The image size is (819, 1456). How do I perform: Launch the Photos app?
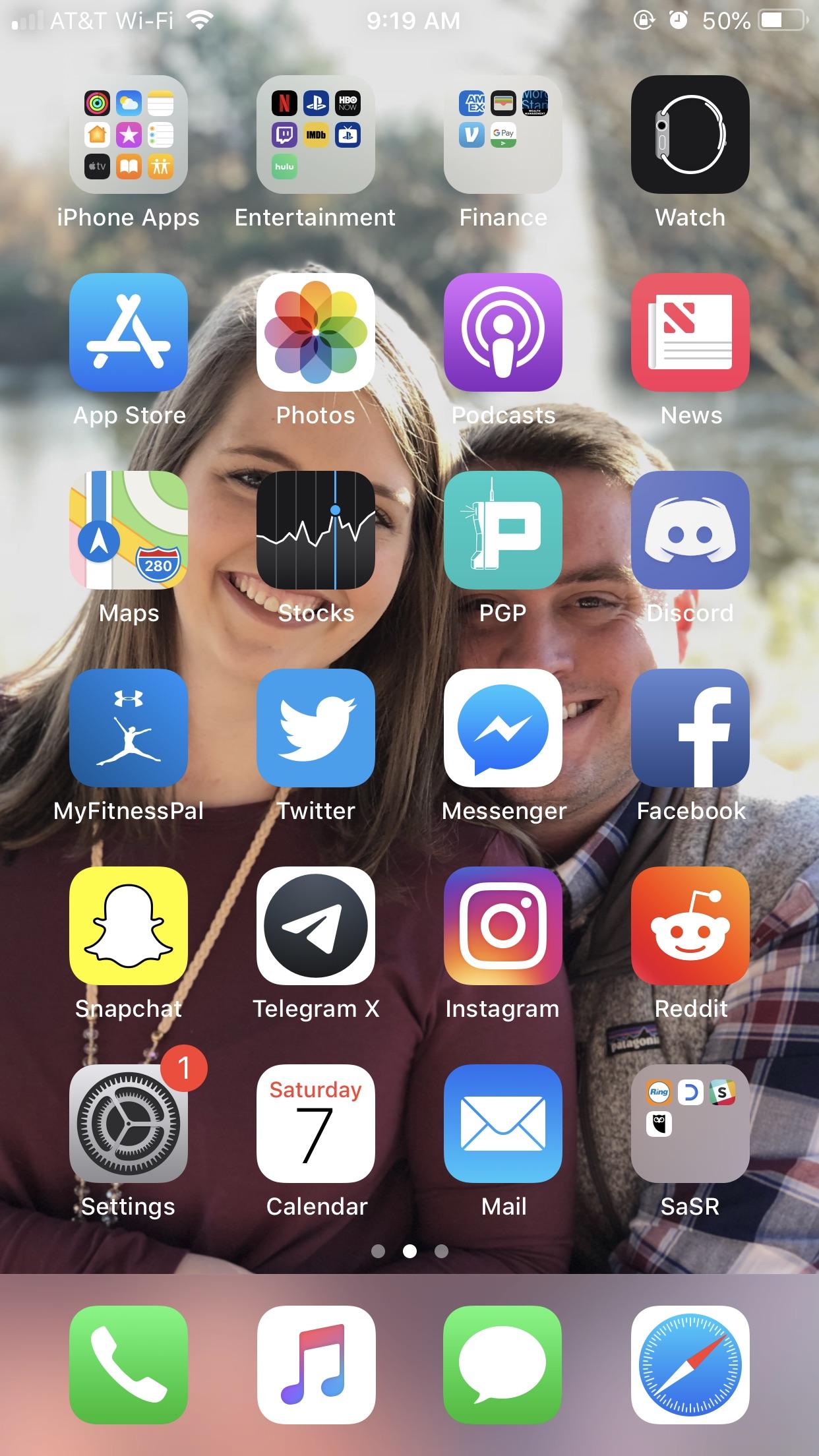316,333
